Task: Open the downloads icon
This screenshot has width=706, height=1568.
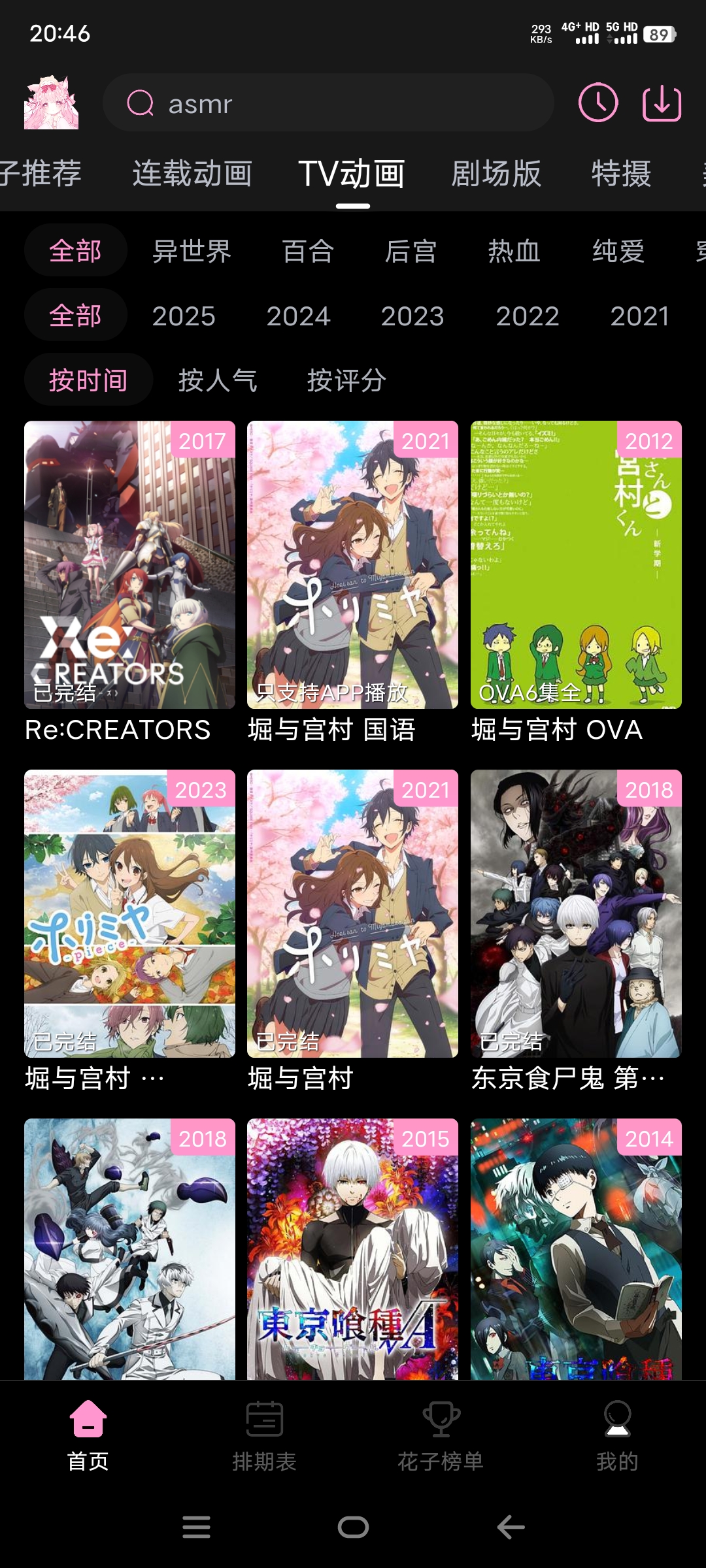Action: point(662,103)
